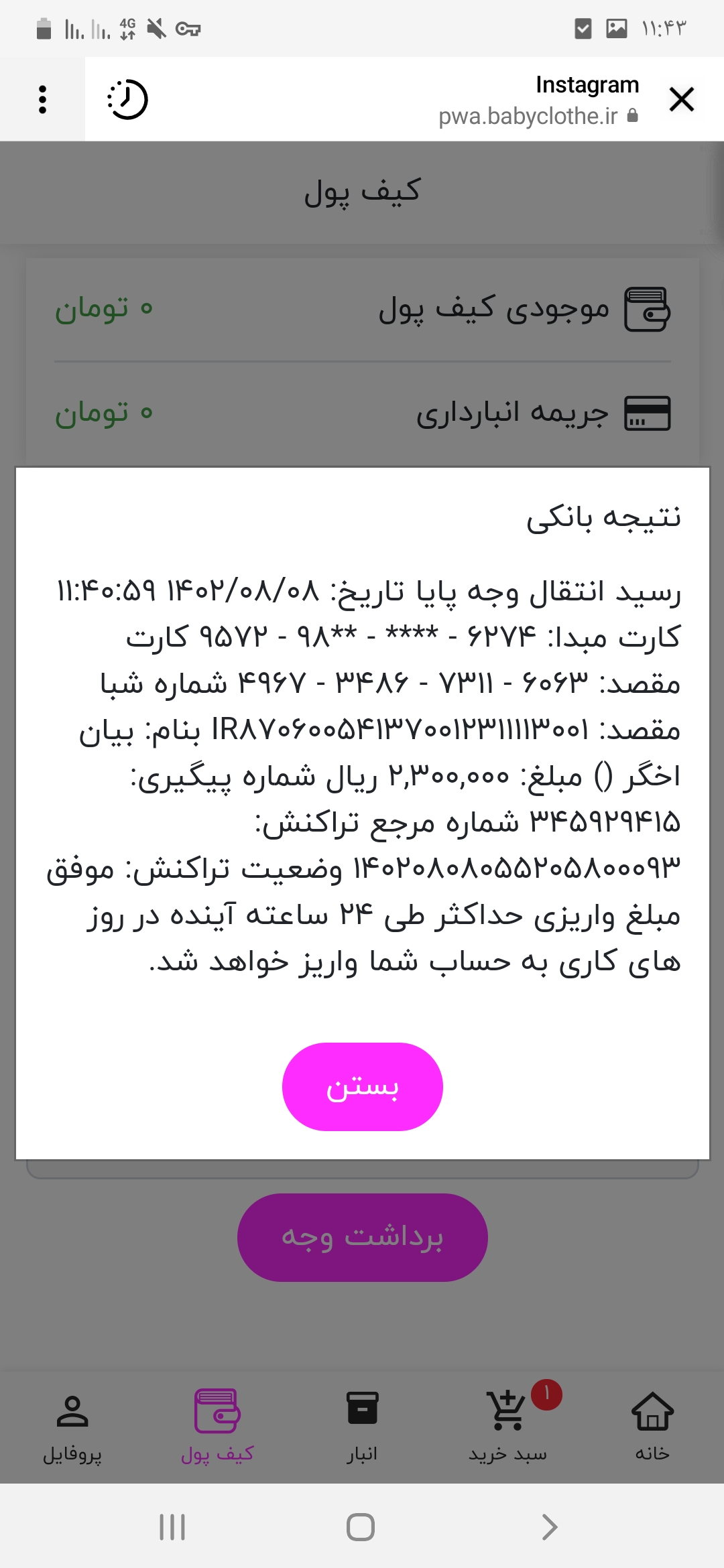Tap the system home button

pos(361,1527)
